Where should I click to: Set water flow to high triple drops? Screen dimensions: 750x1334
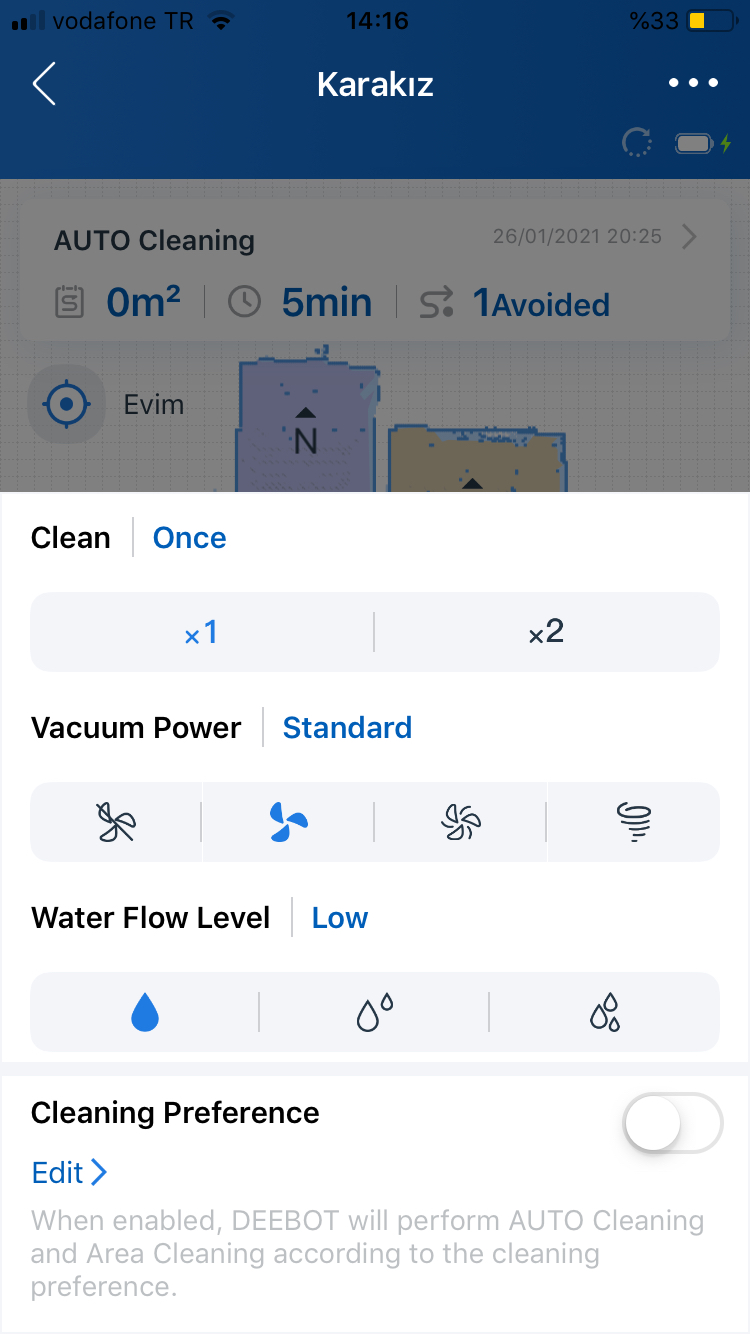tap(605, 1012)
